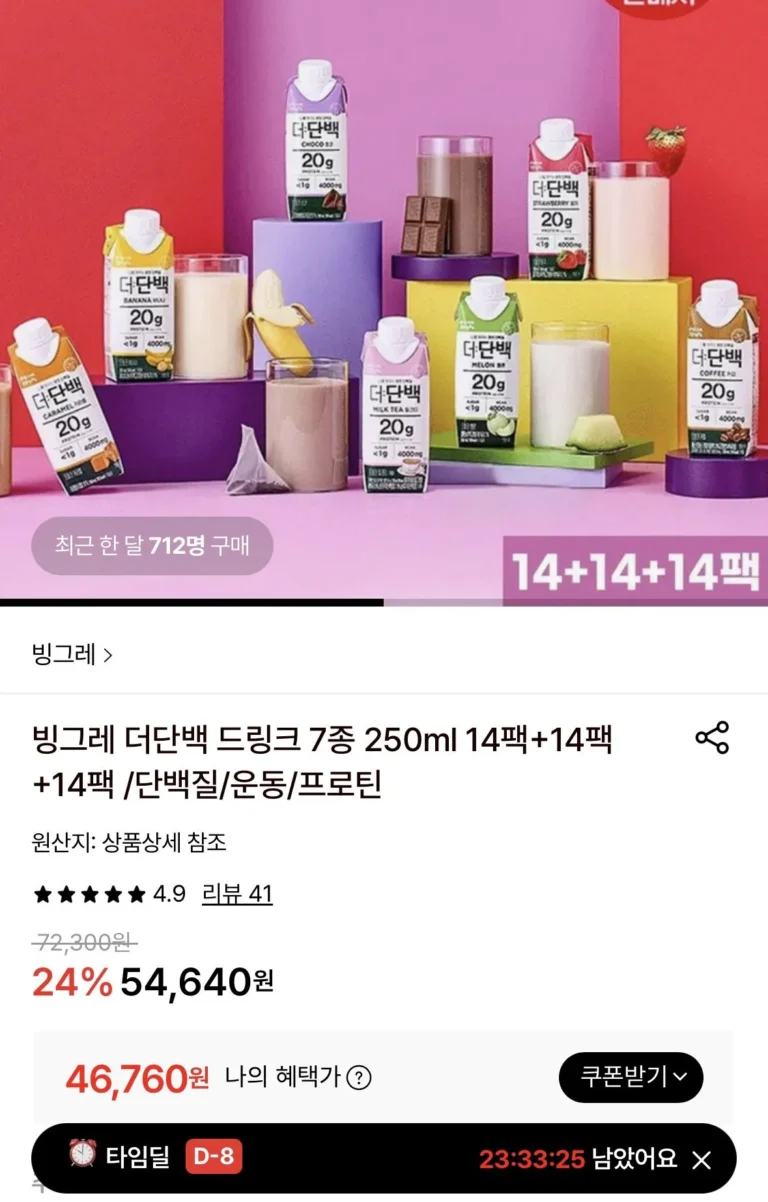Screen dimensions: 768x1202
Task: Share this product
Action: tap(712, 738)
